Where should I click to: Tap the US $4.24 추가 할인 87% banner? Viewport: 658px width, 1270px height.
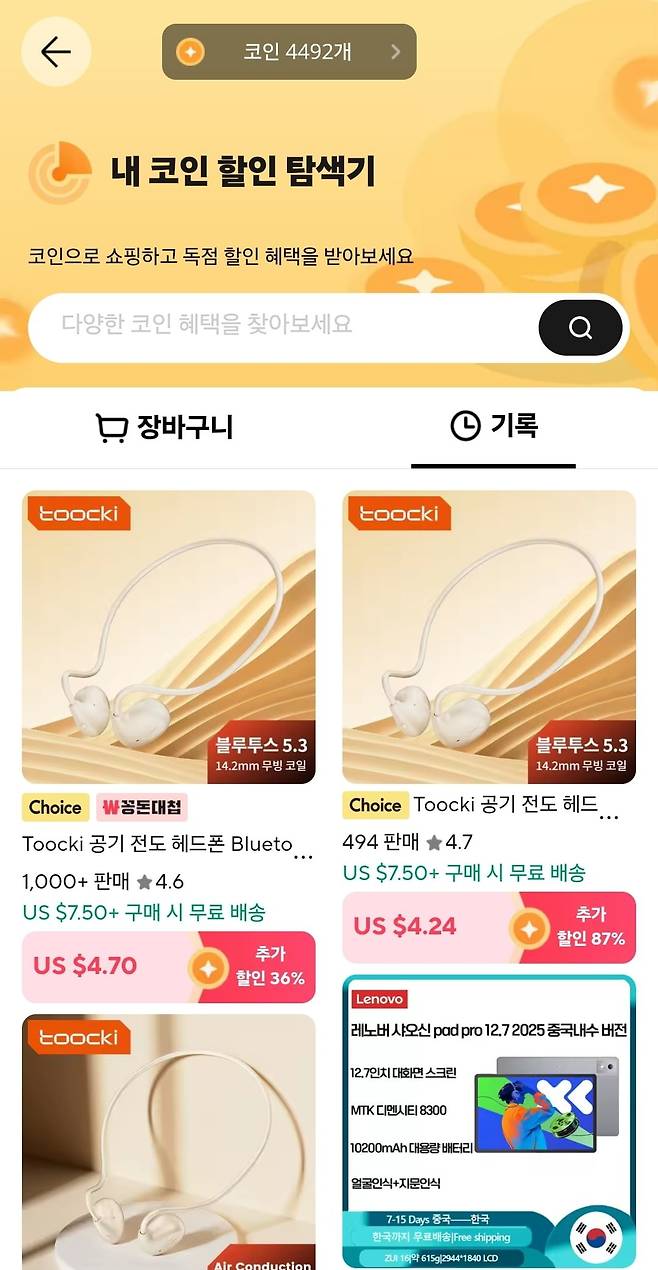489,926
